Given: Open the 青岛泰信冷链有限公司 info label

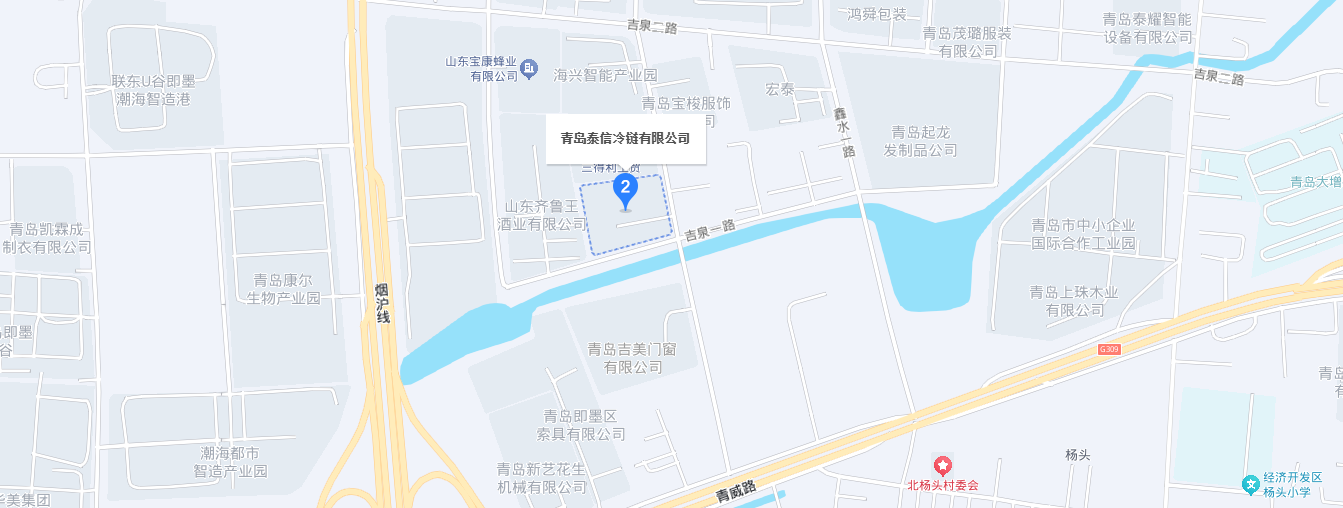Looking at the screenshot, I should (625, 139).
